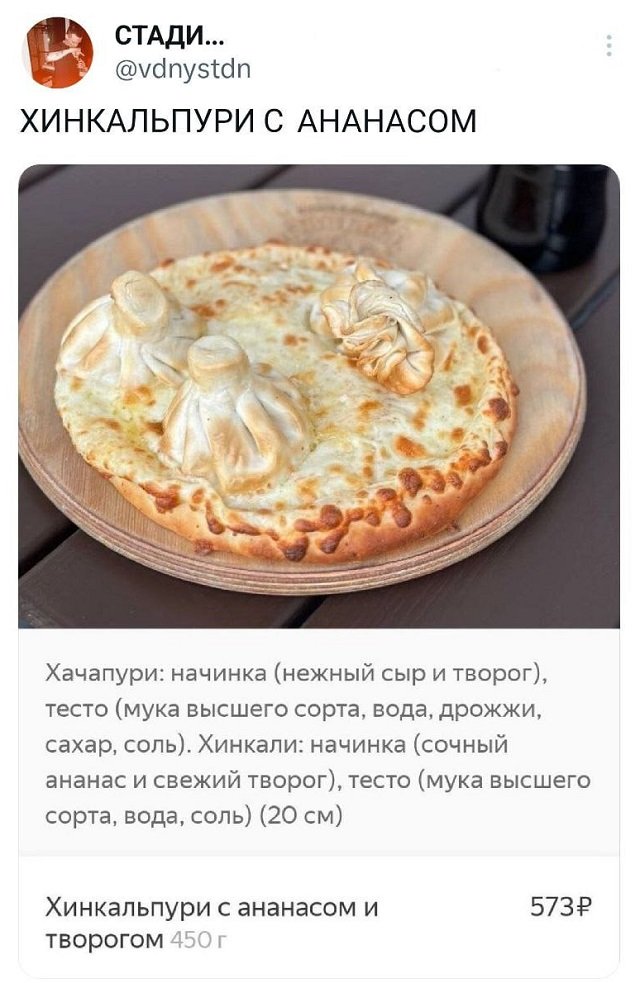Visit the @vdnystdn account handle
The width and height of the screenshot is (640, 983).
click(182, 69)
